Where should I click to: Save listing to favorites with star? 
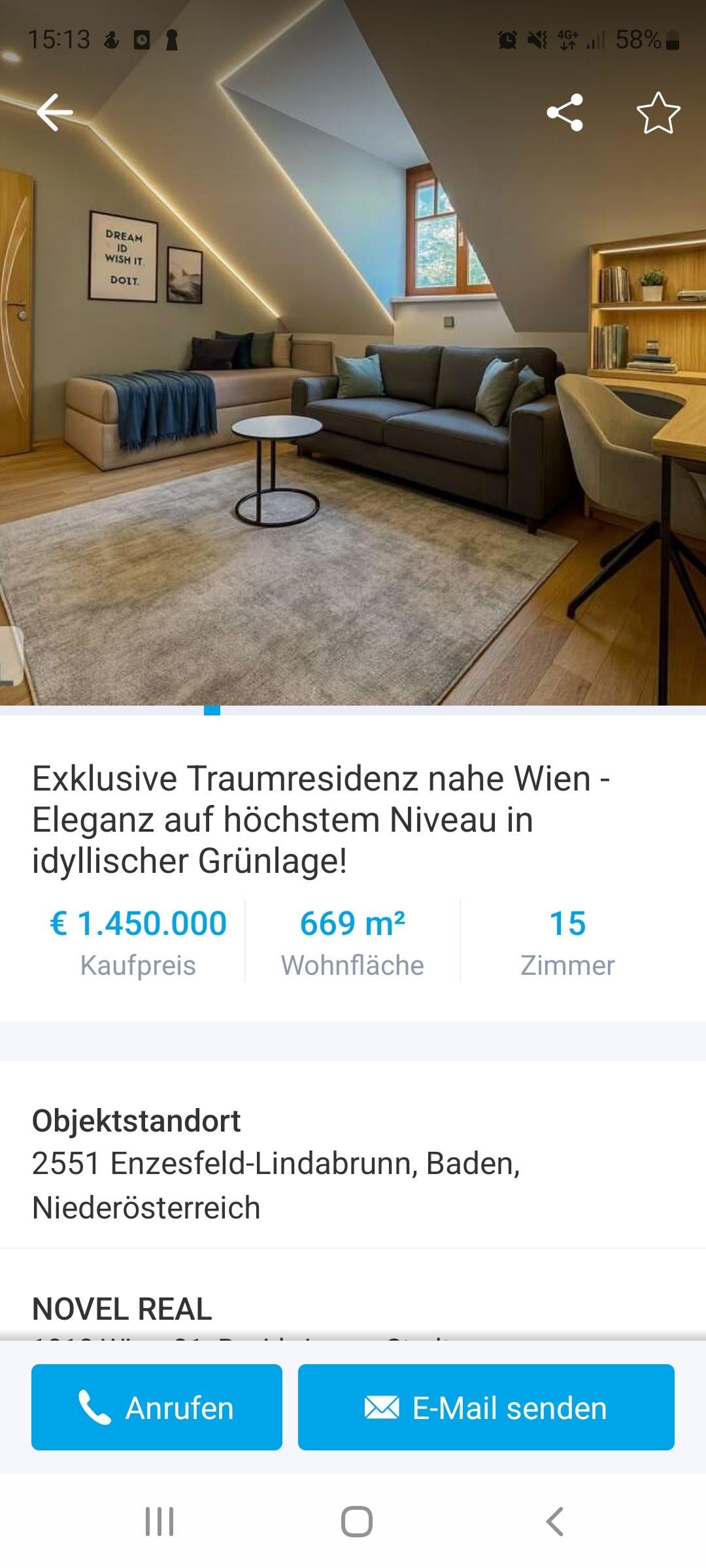[658, 113]
